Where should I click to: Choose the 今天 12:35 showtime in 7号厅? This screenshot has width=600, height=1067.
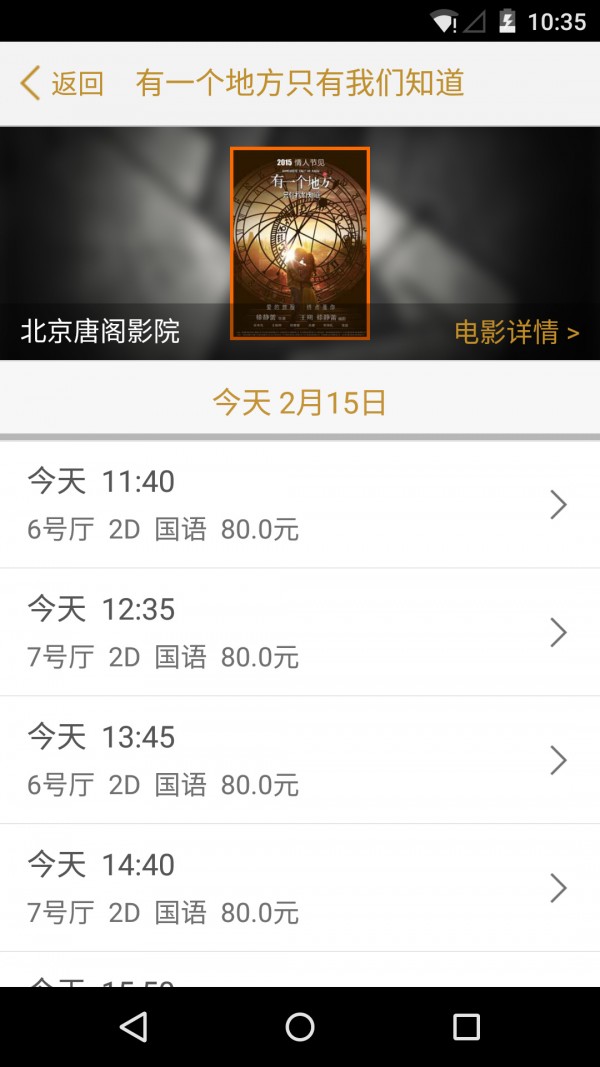(300, 632)
